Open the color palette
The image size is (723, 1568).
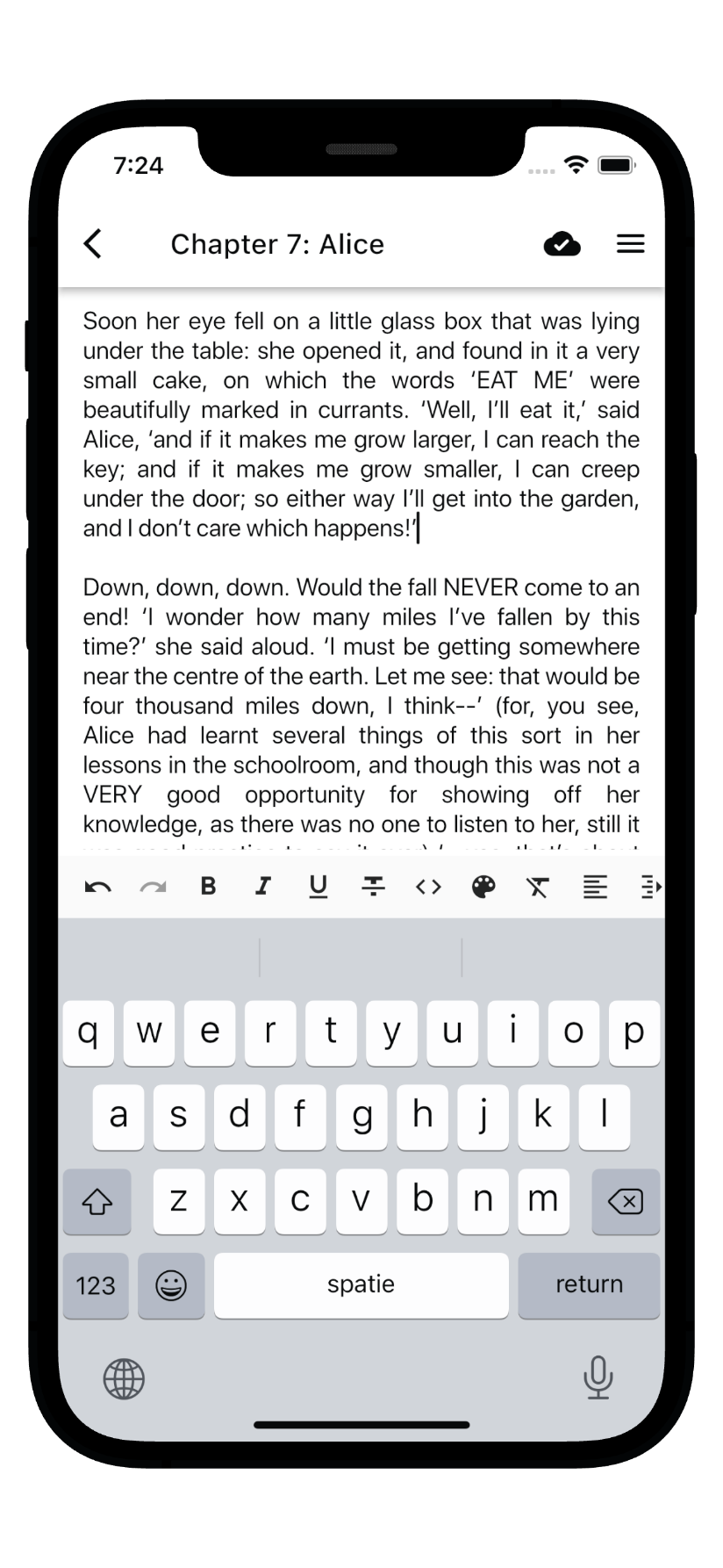(x=483, y=887)
